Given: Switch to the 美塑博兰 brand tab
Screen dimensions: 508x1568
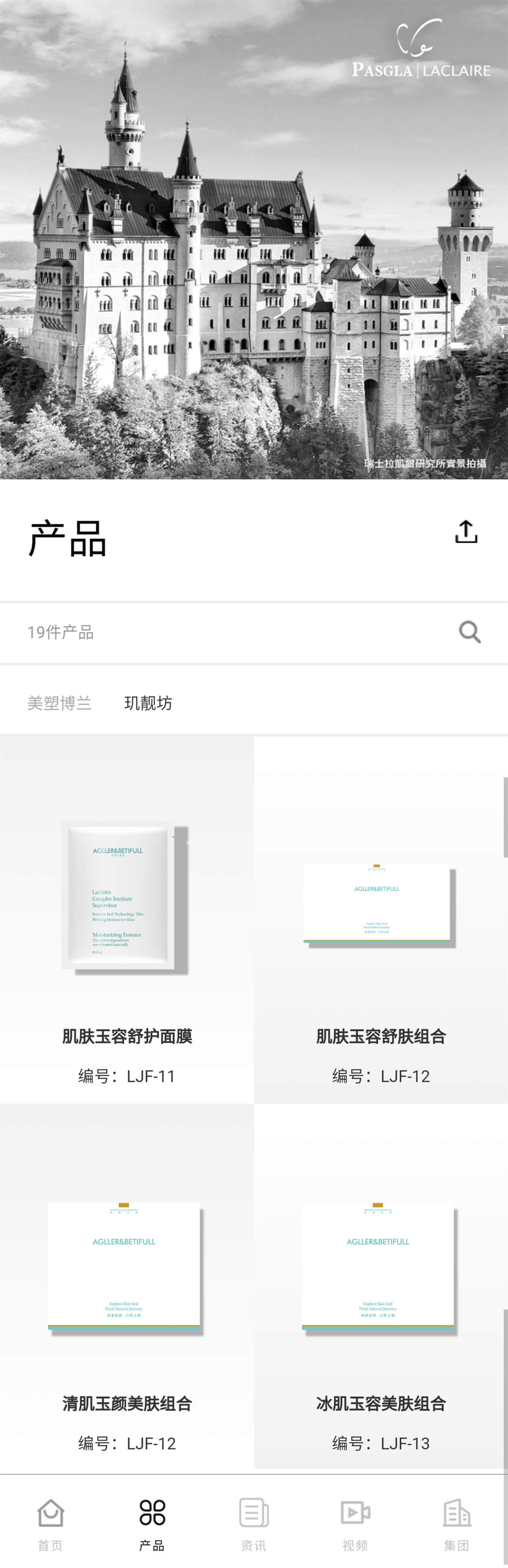Looking at the screenshot, I should (59, 703).
